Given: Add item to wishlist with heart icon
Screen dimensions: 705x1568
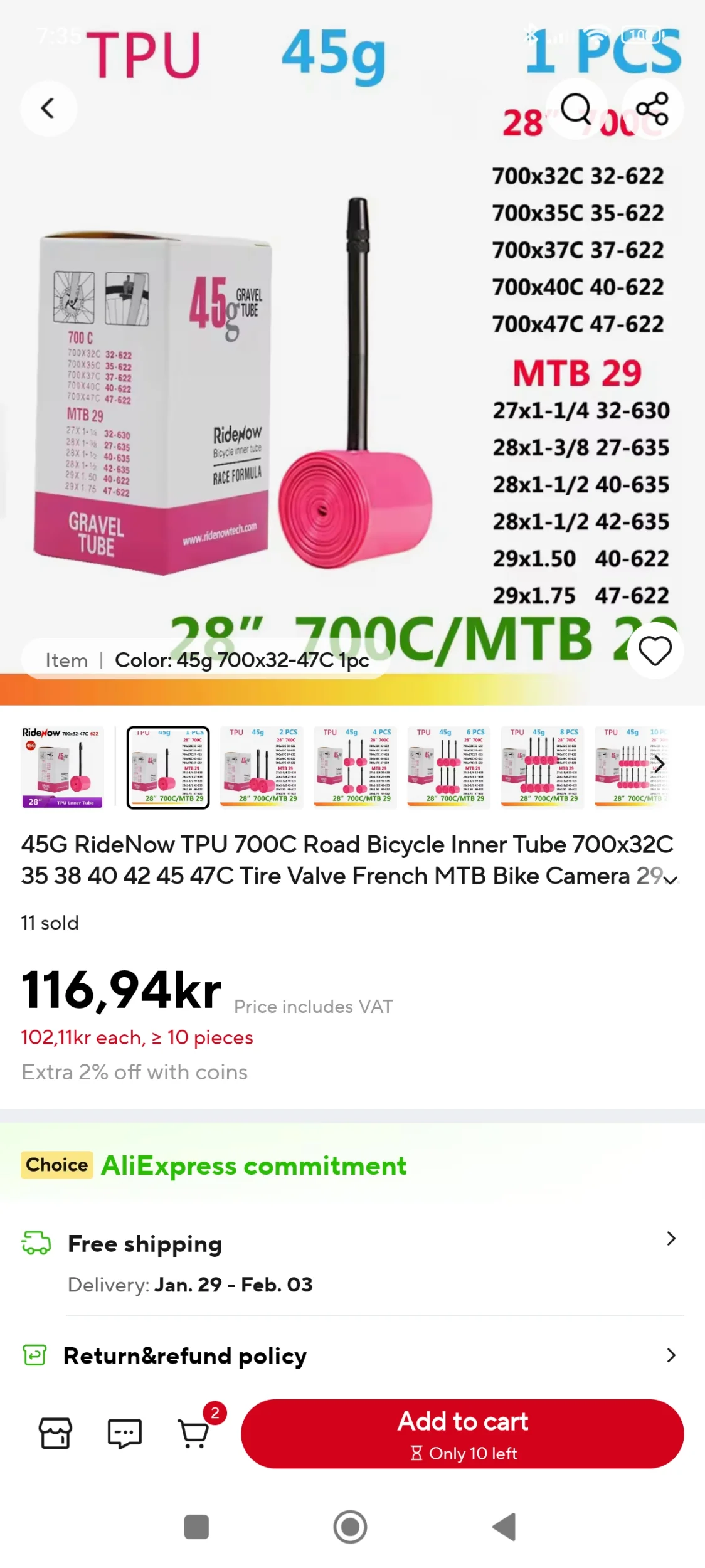Looking at the screenshot, I should [655, 650].
